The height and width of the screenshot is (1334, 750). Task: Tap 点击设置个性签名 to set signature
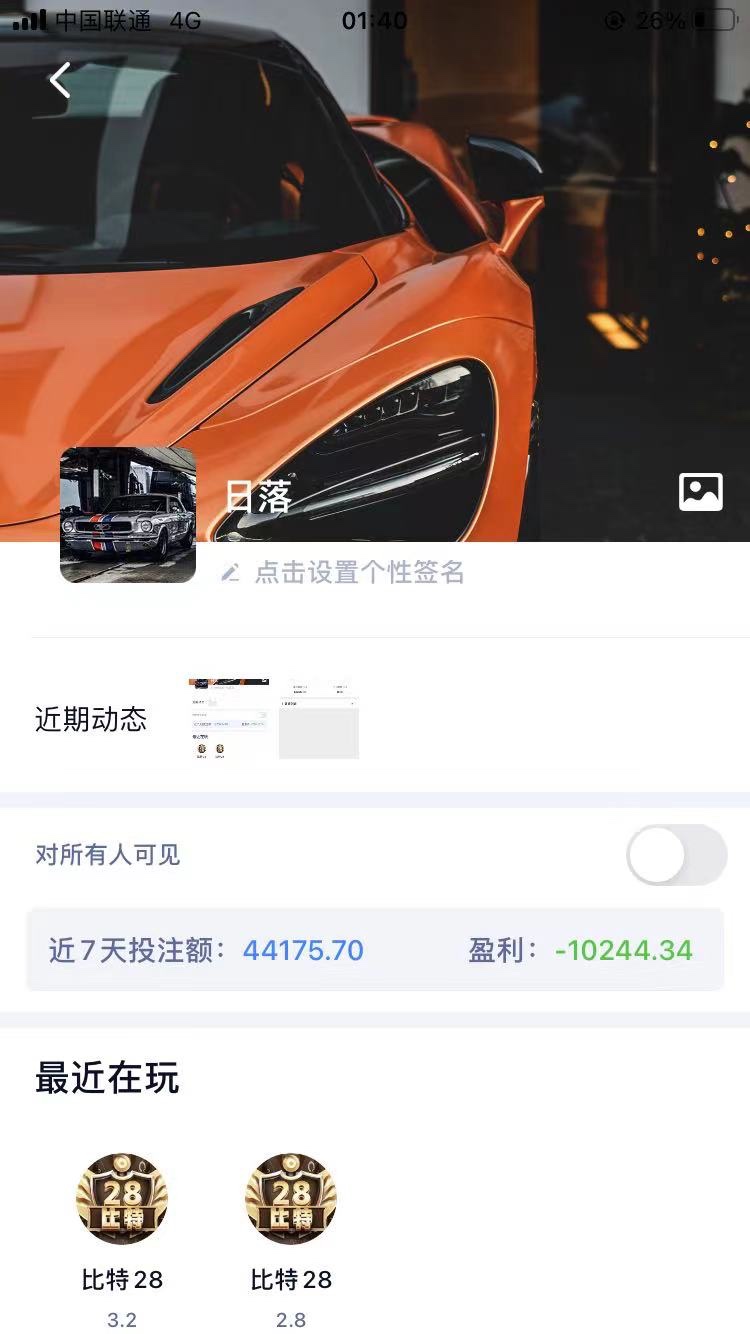click(x=358, y=572)
